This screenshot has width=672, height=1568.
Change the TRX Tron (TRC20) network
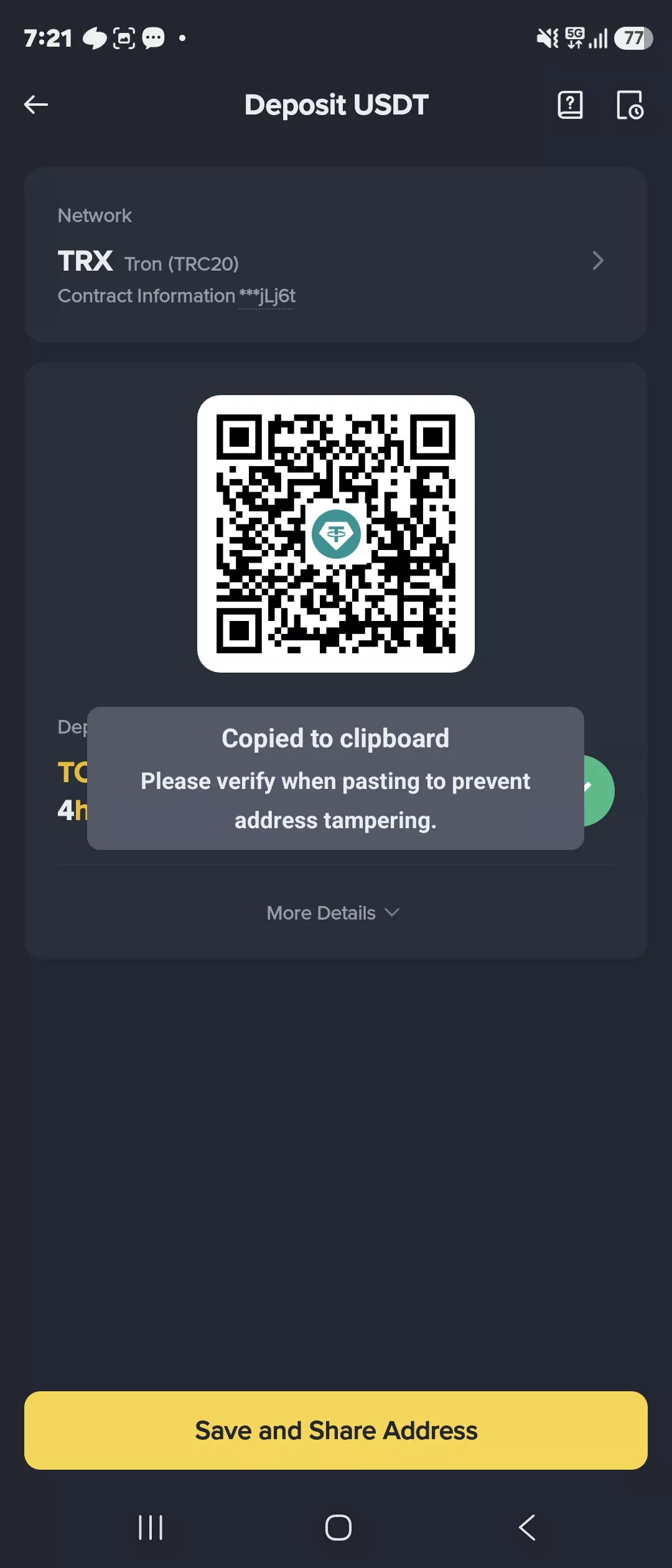pyautogui.click(x=336, y=261)
